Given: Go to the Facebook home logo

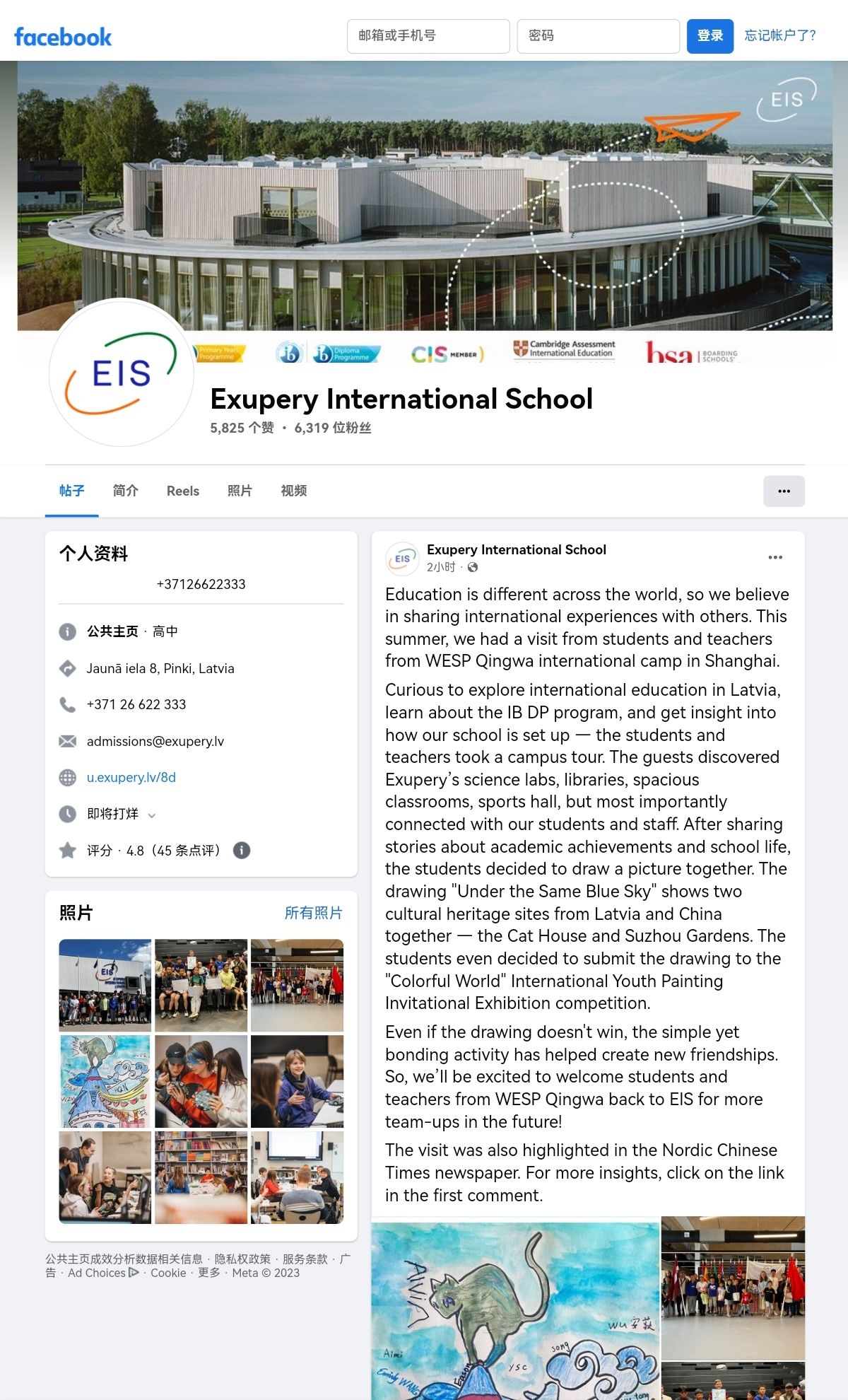Looking at the screenshot, I should (63, 37).
